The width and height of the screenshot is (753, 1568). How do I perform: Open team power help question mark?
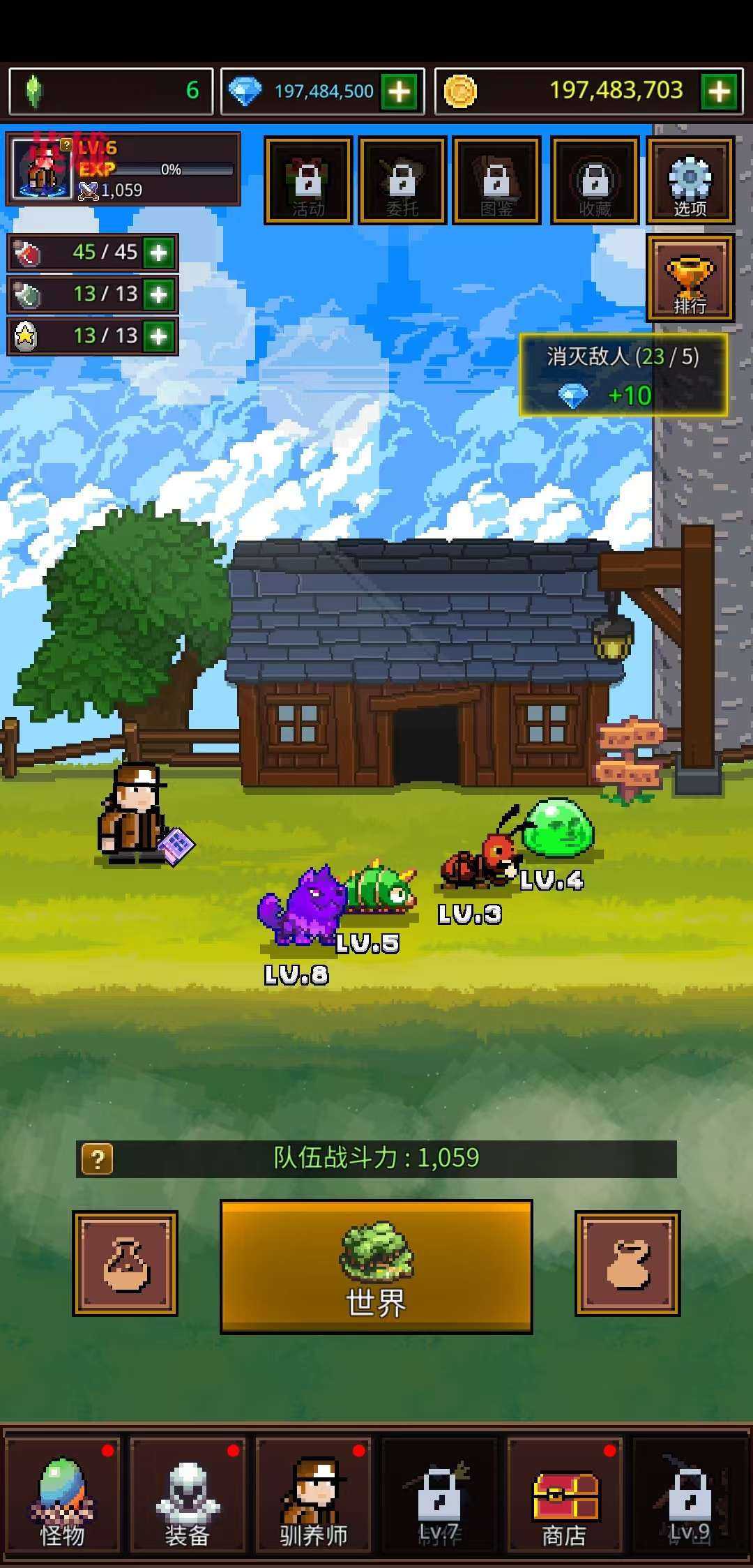[x=98, y=1159]
